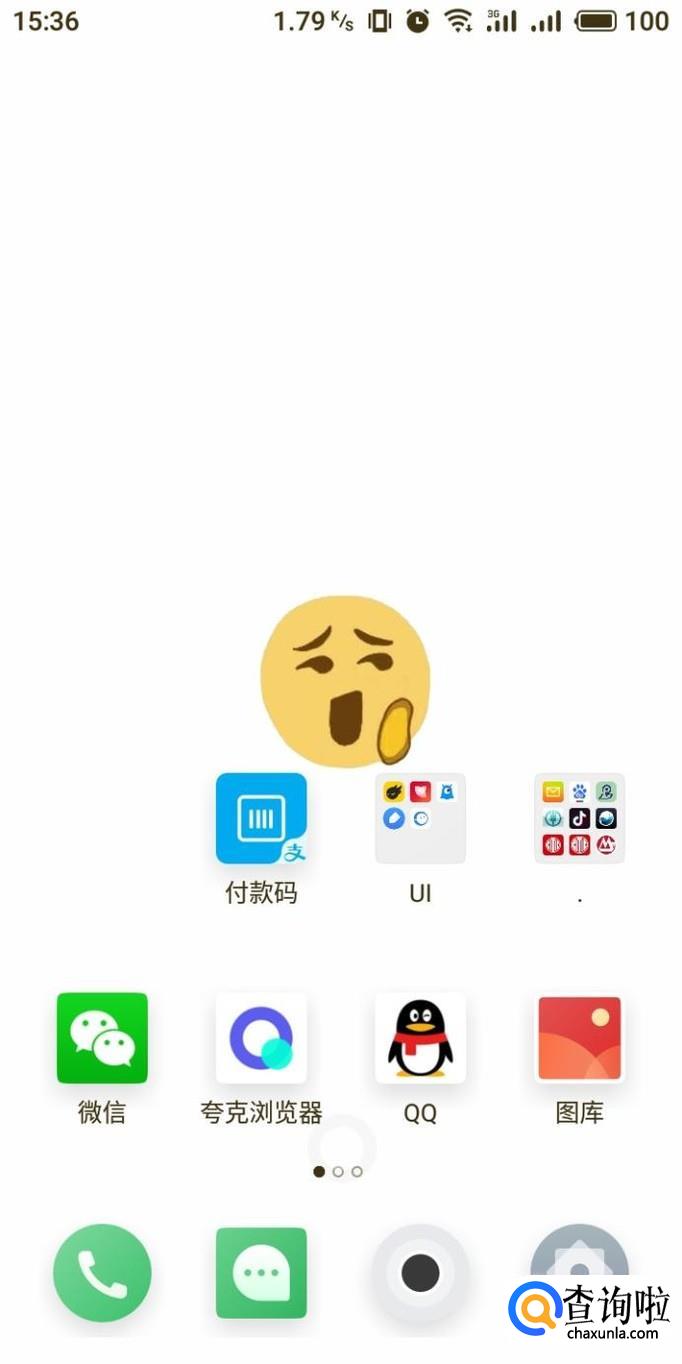The width and height of the screenshot is (682, 1364).
Task: Open 夸克浏览器 browser
Action: click(261, 1038)
